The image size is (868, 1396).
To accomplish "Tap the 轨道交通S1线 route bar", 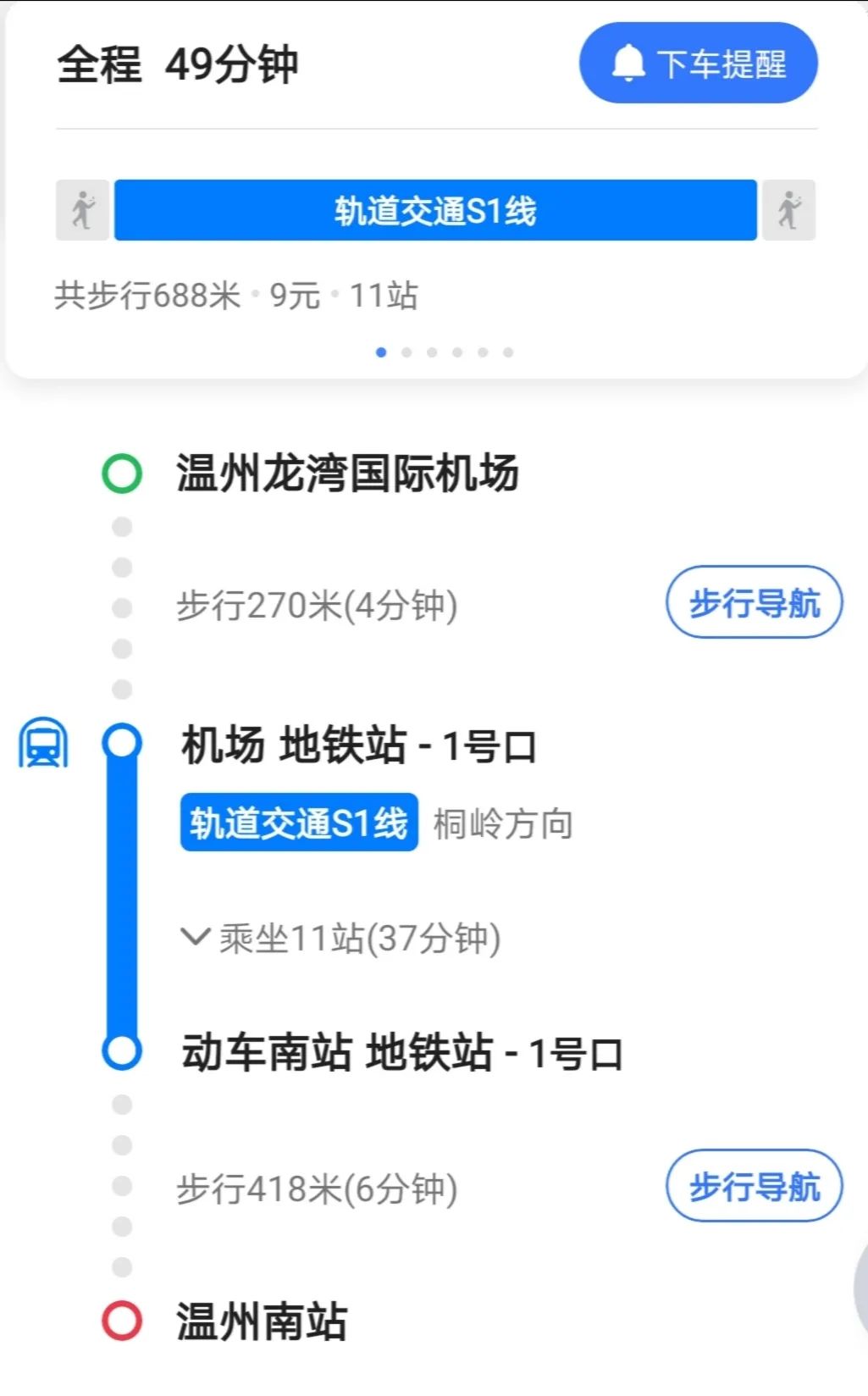I will [x=435, y=210].
